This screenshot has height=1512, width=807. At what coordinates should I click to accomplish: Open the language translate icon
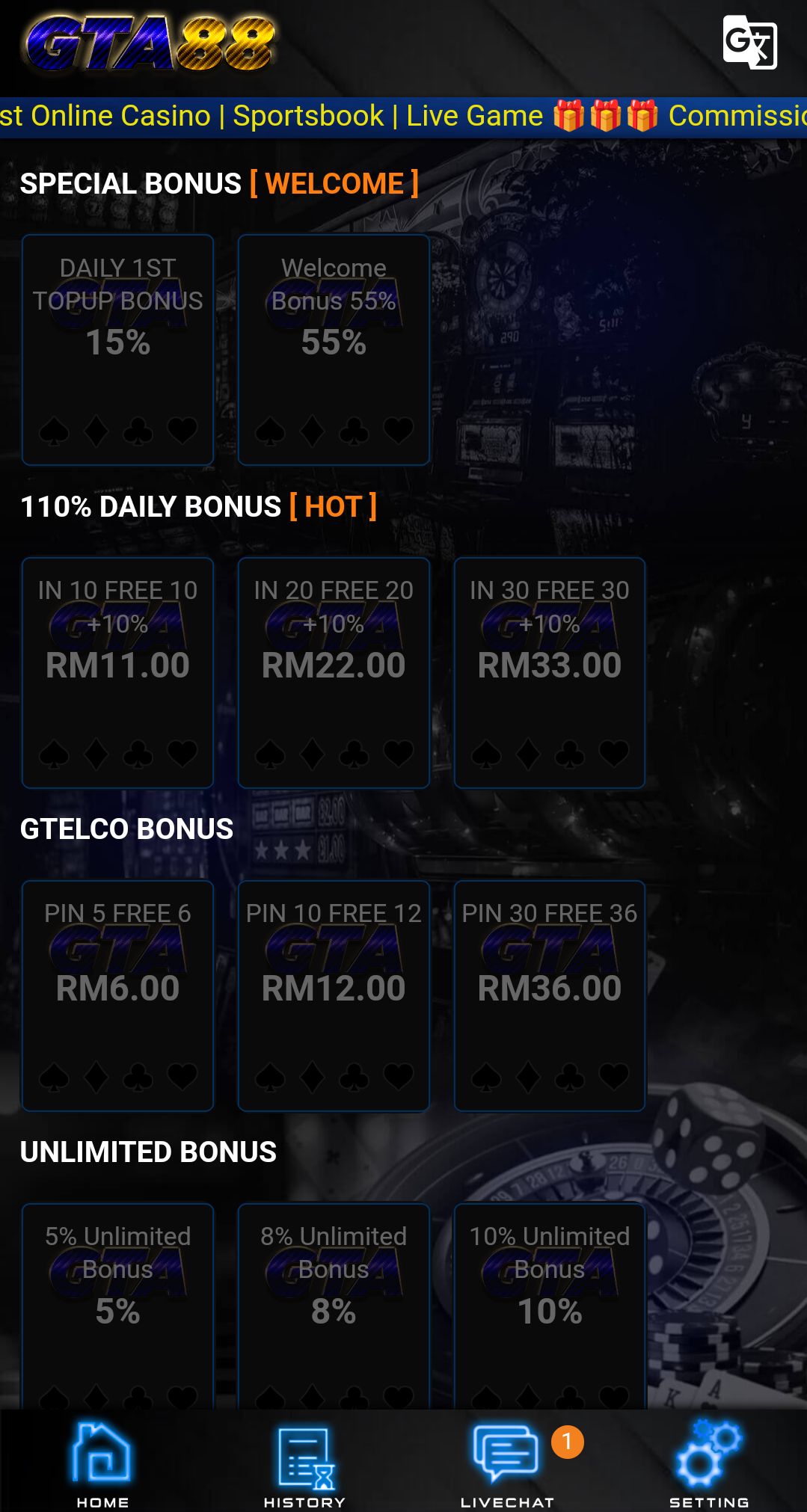coord(749,43)
